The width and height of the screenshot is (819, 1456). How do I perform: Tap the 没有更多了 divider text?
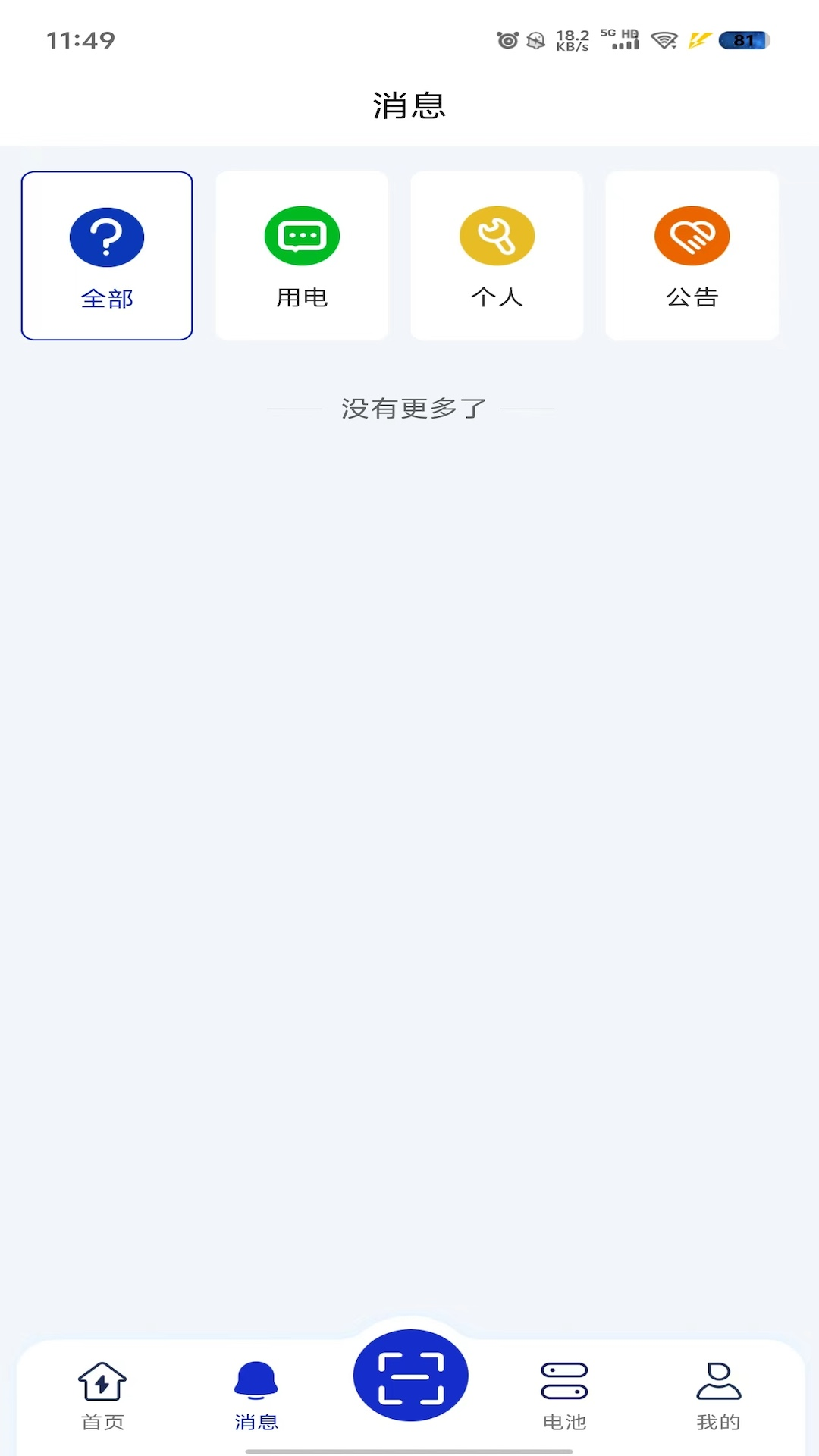pos(409,408)
